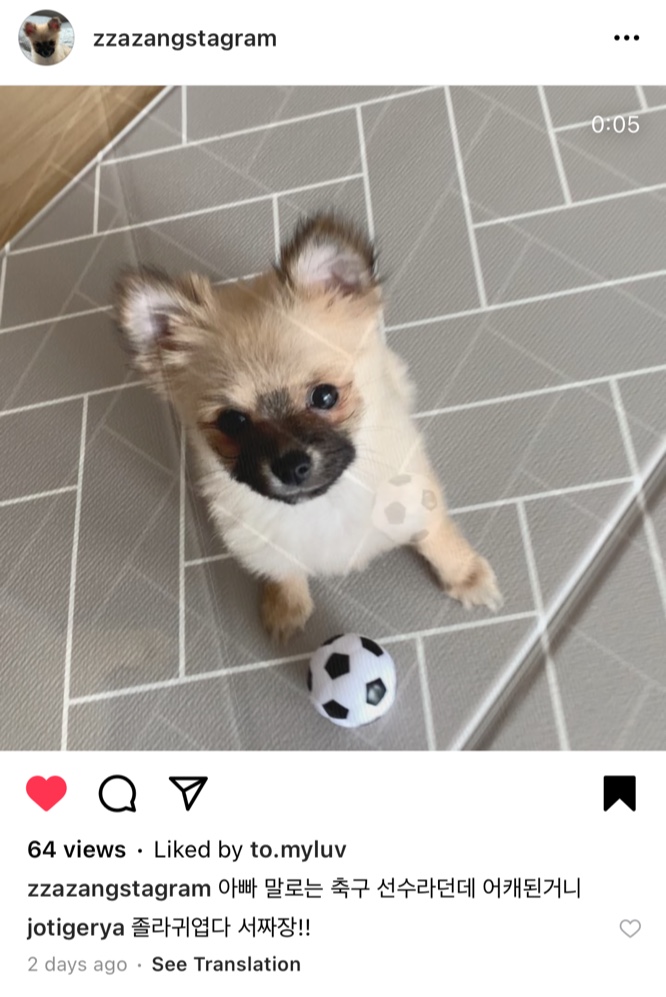Remove the post from saved bookmarks
The height and width of the screenshot is (997, 666).
pyautogui.click(x=619, y=793)
